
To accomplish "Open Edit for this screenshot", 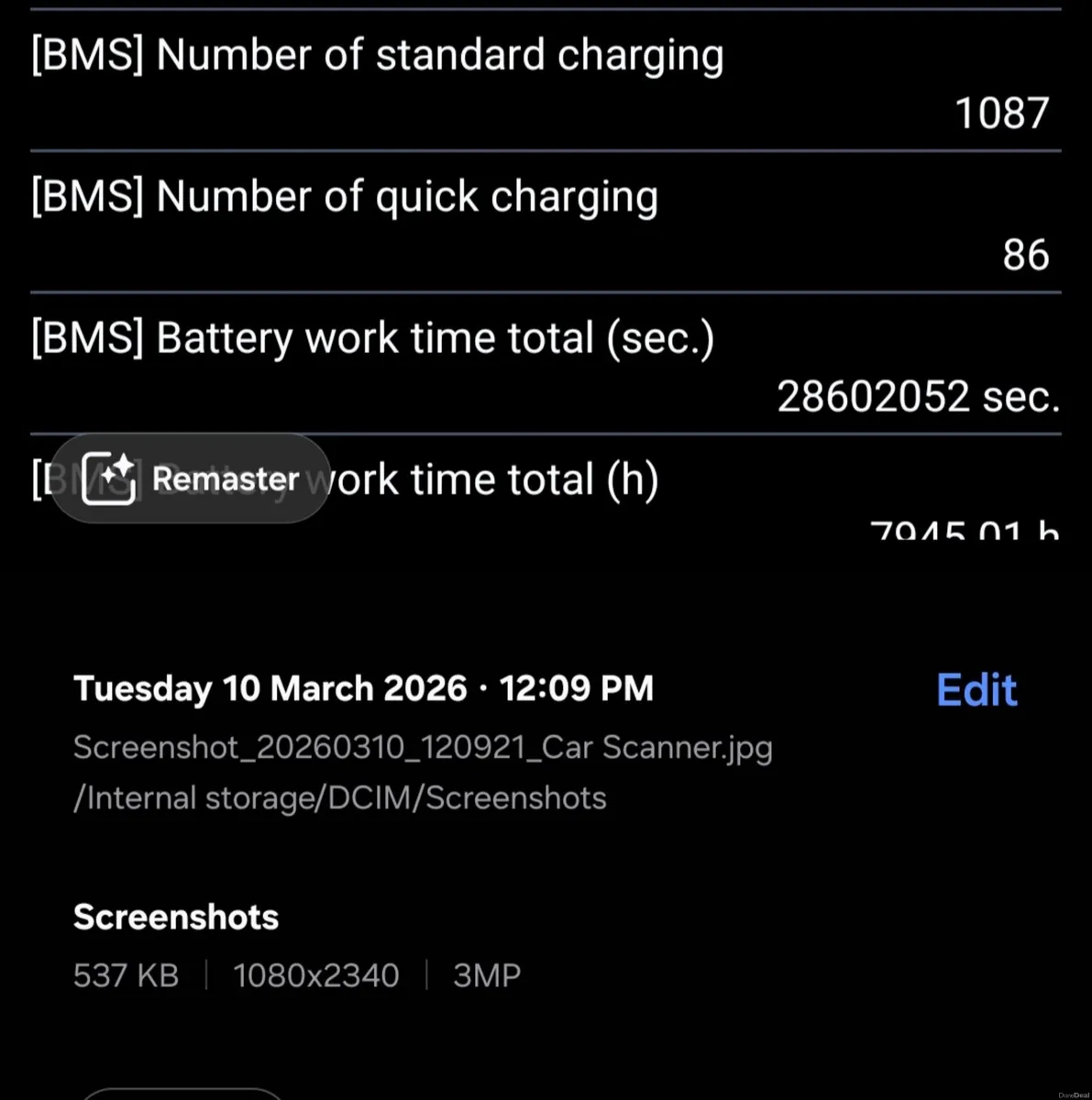I will tap(976, 689).
